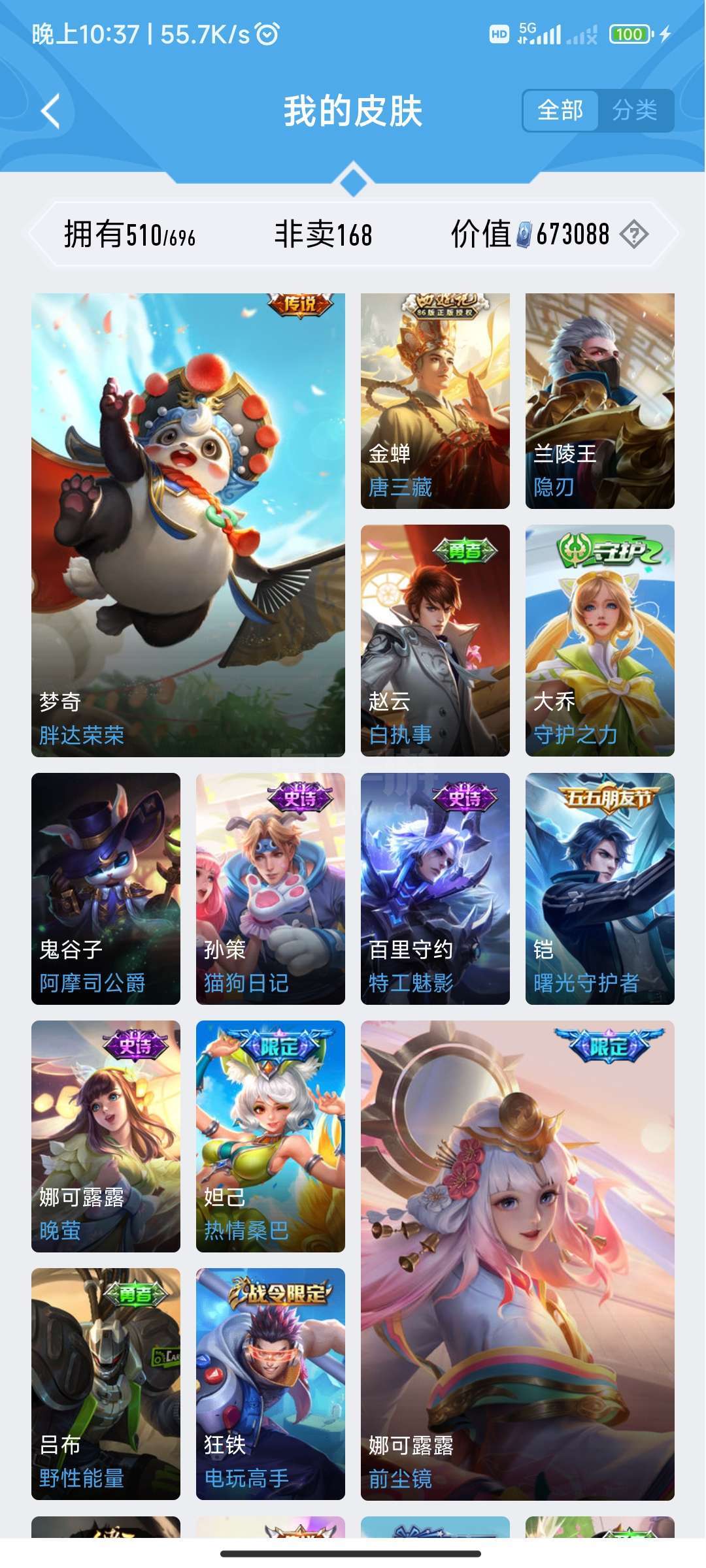Open 赵云 白执事 skin card
Image resolution: width=706 pixels, height=1568 pixels.
tap(435, 640)
